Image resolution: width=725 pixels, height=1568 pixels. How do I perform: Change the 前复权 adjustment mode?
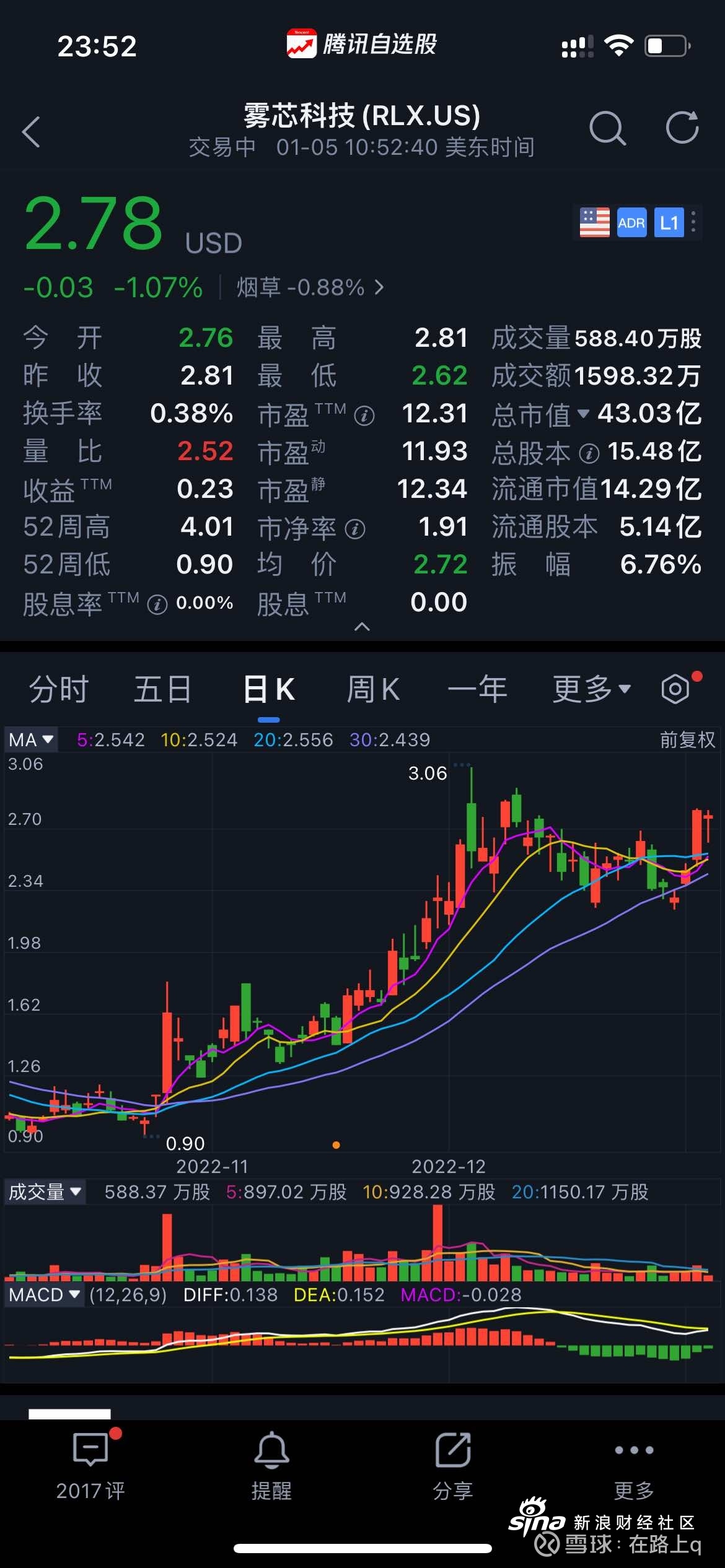click(x=687, y=739)
